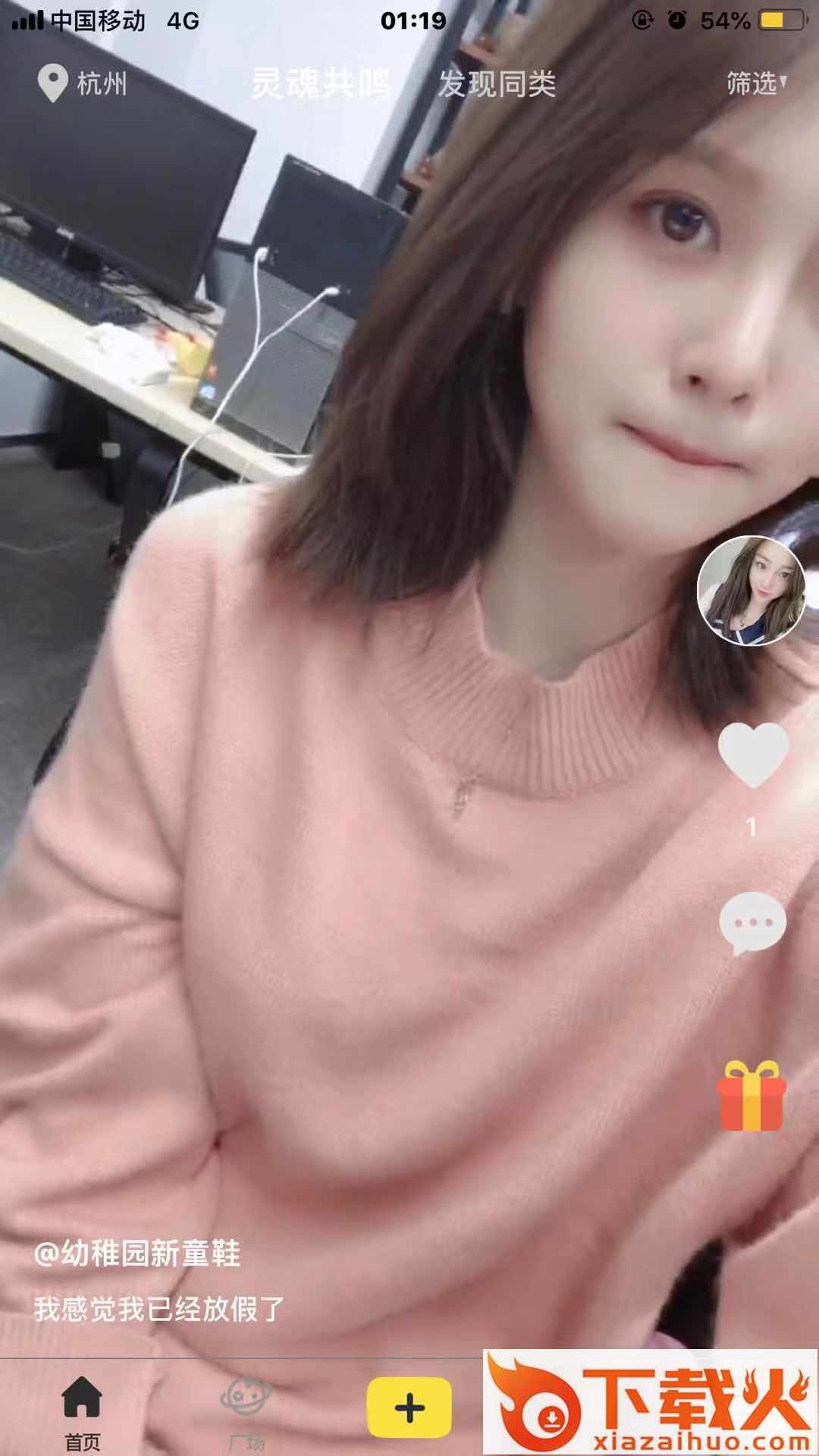Open @幼稚园新童鞋 user profile
Viewport: 819px width, 1456px height.
[137, 1254]
